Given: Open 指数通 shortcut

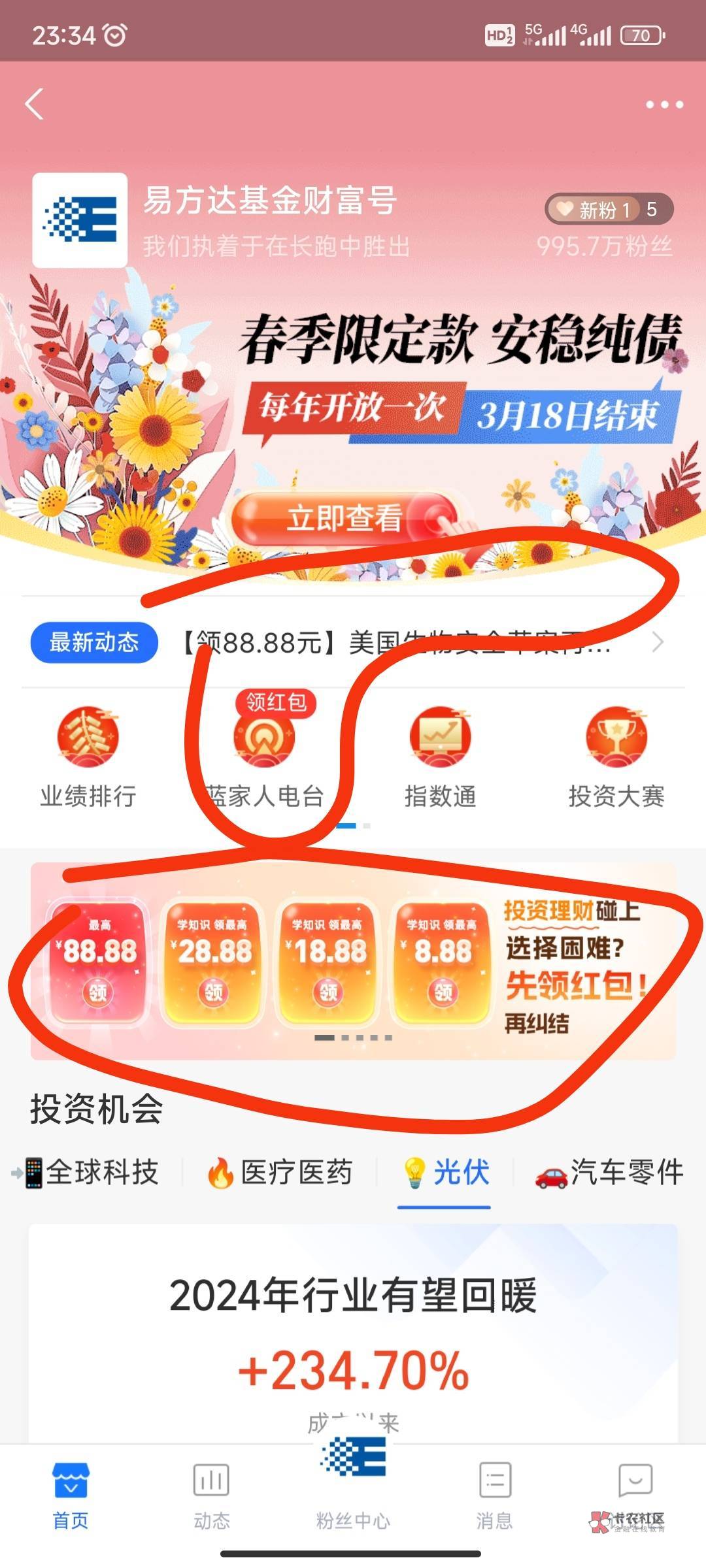Looking at the screenshot, I should [x=441, y=758].
